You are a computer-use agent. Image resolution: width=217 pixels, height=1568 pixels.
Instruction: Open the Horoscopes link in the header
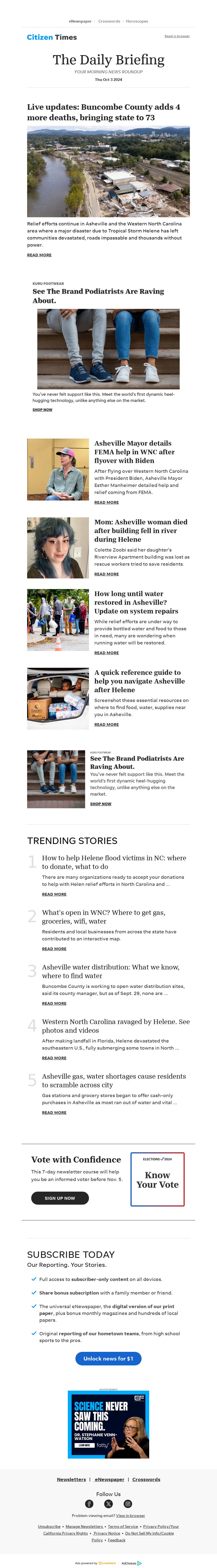137,21
